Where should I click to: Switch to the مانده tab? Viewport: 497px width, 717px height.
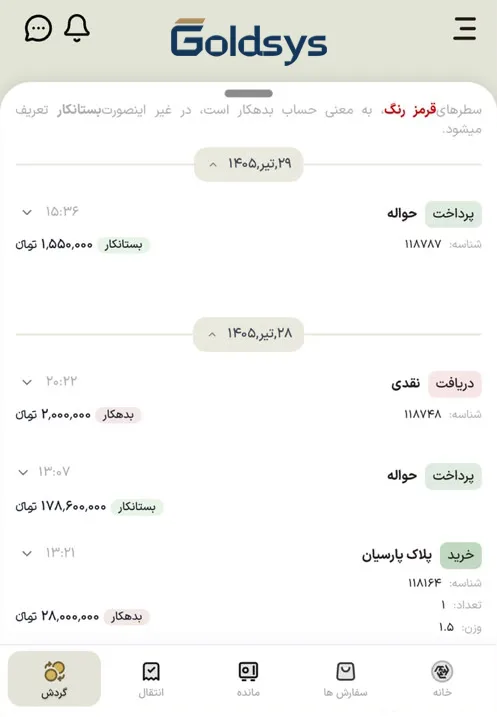[x=248, y=679]
